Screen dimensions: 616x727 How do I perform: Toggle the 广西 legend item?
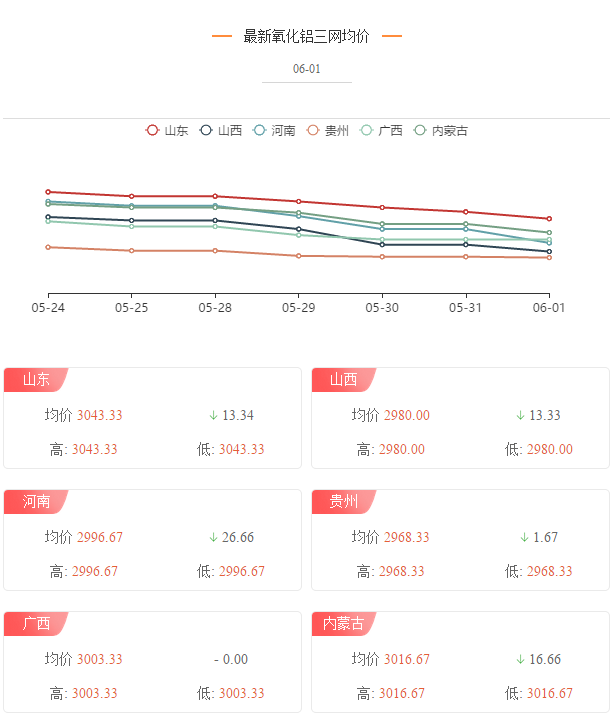381,131
